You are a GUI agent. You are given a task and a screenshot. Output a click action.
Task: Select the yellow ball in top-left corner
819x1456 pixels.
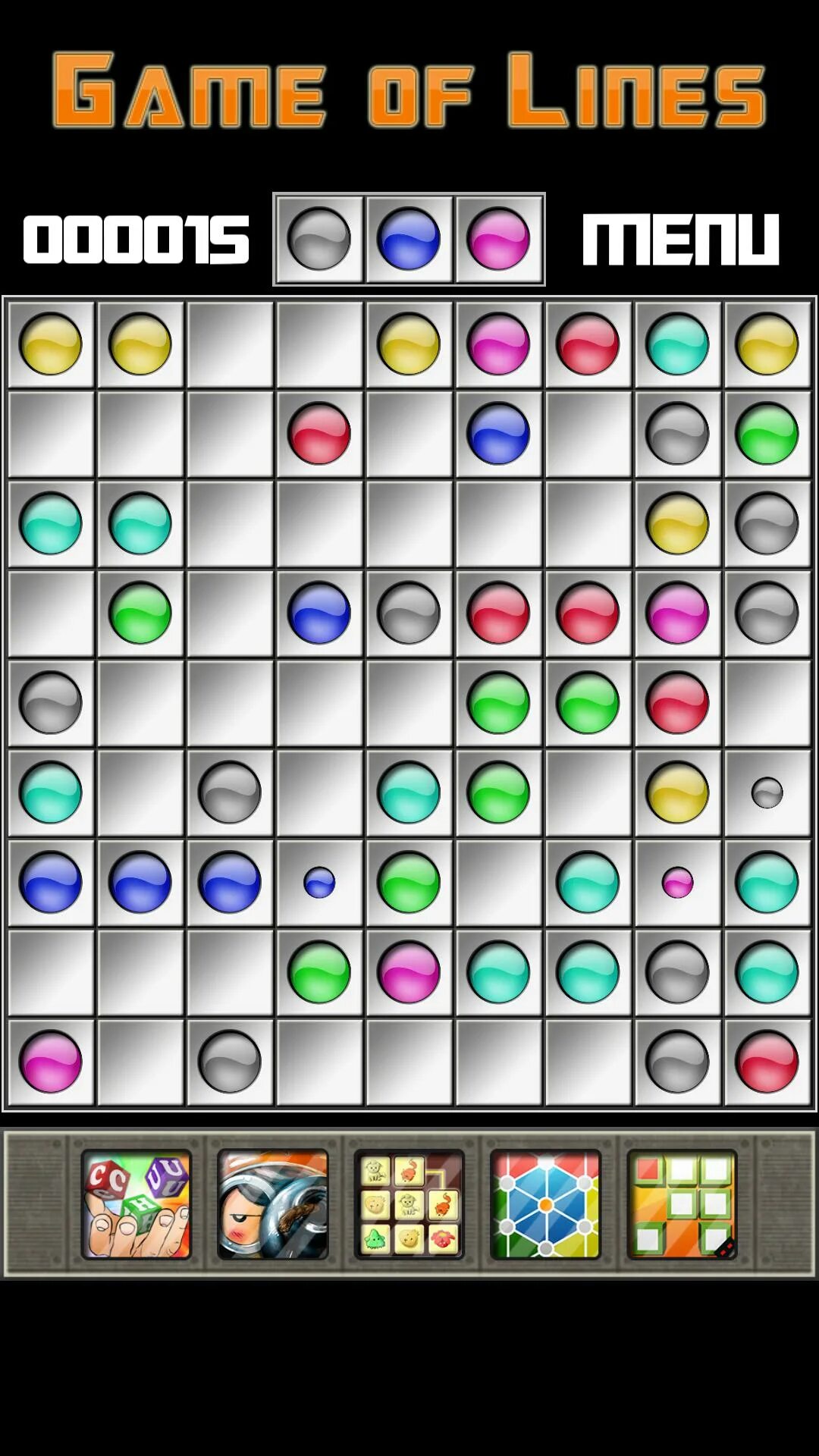coord(51,344)
